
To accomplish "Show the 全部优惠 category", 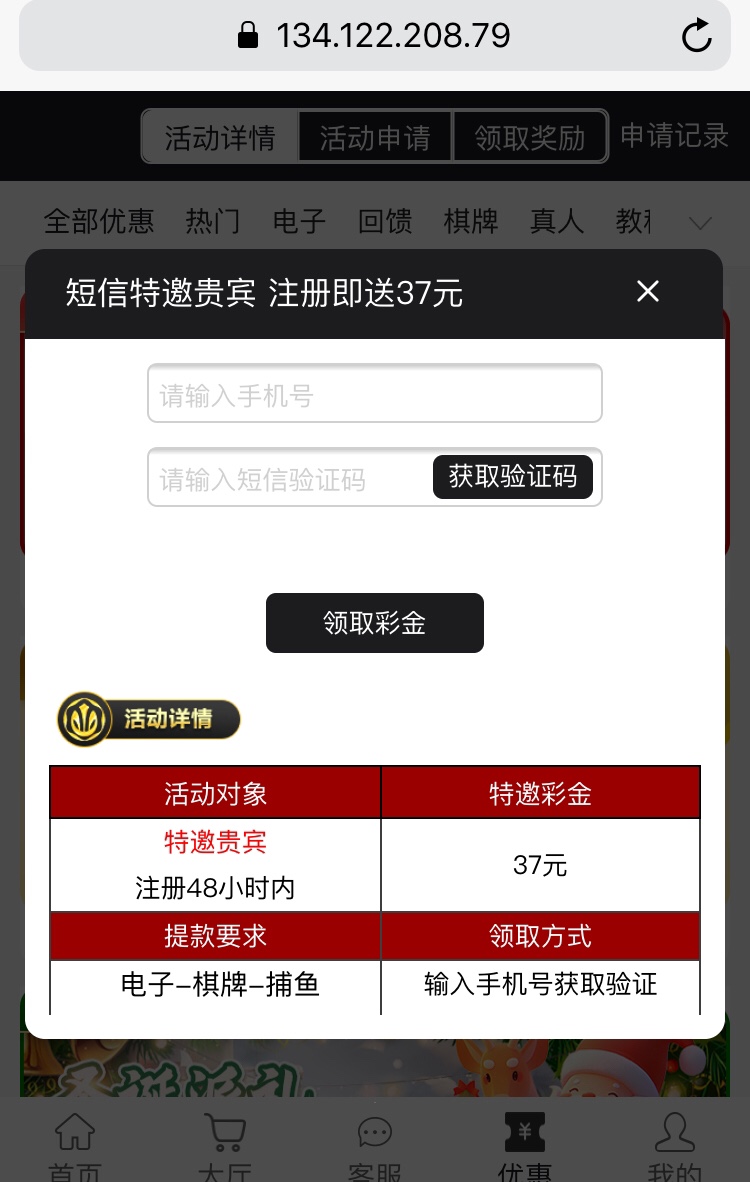I will coord(99,221).
